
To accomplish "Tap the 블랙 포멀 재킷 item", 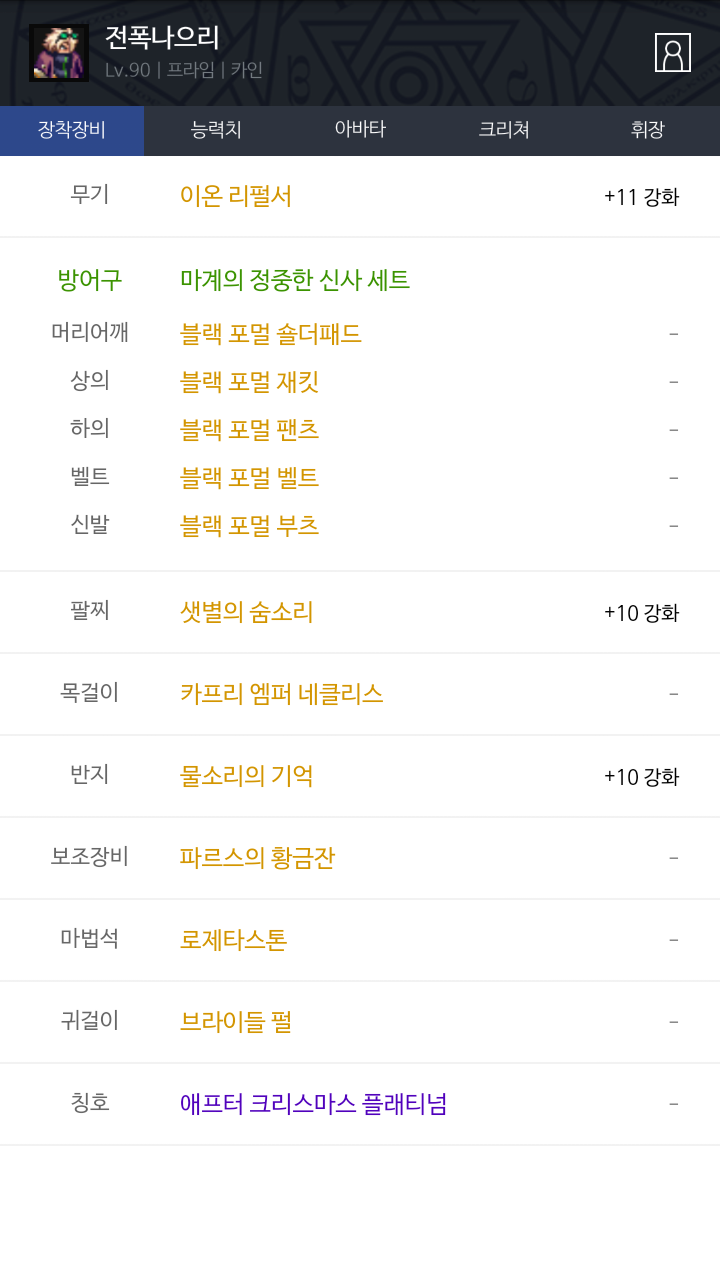I will coord(250,382).
